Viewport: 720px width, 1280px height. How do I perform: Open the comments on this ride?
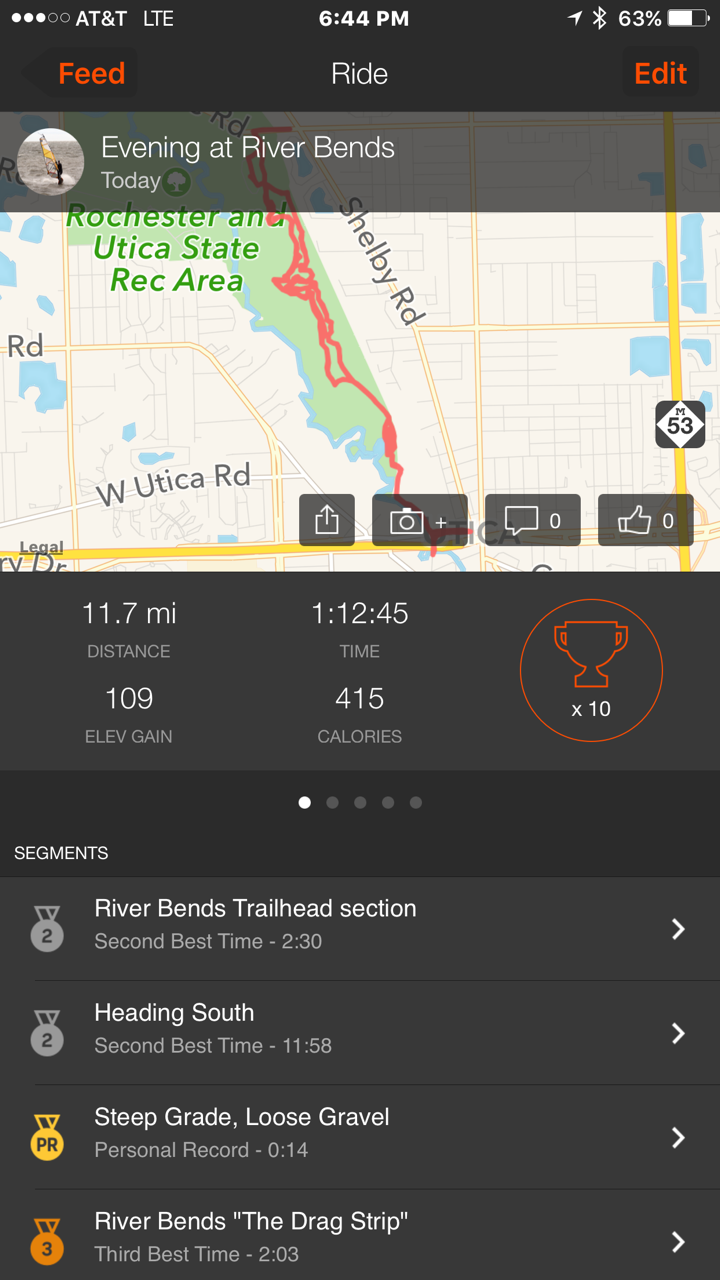coord(532,520)
